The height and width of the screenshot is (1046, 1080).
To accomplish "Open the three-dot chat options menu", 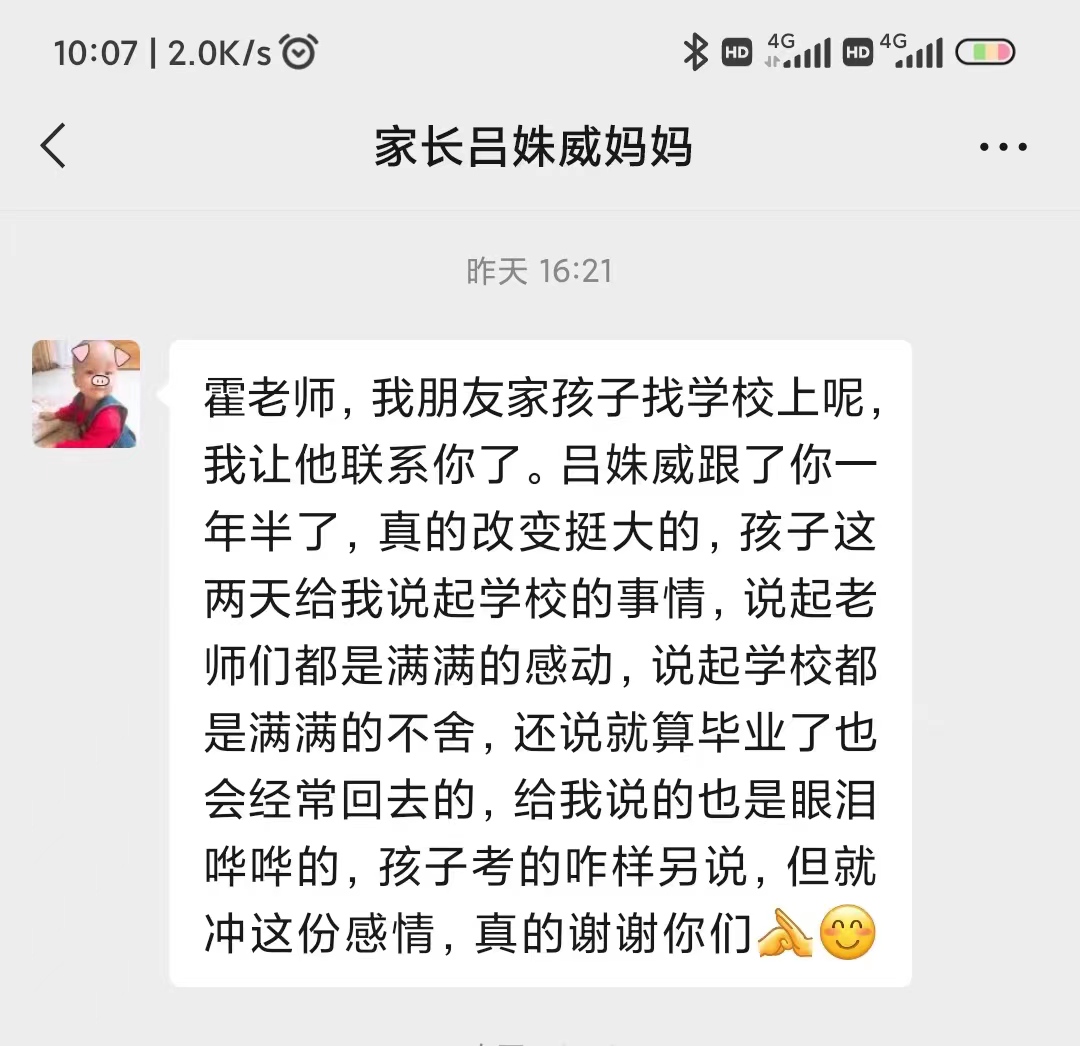I will tap(1002, 147).
